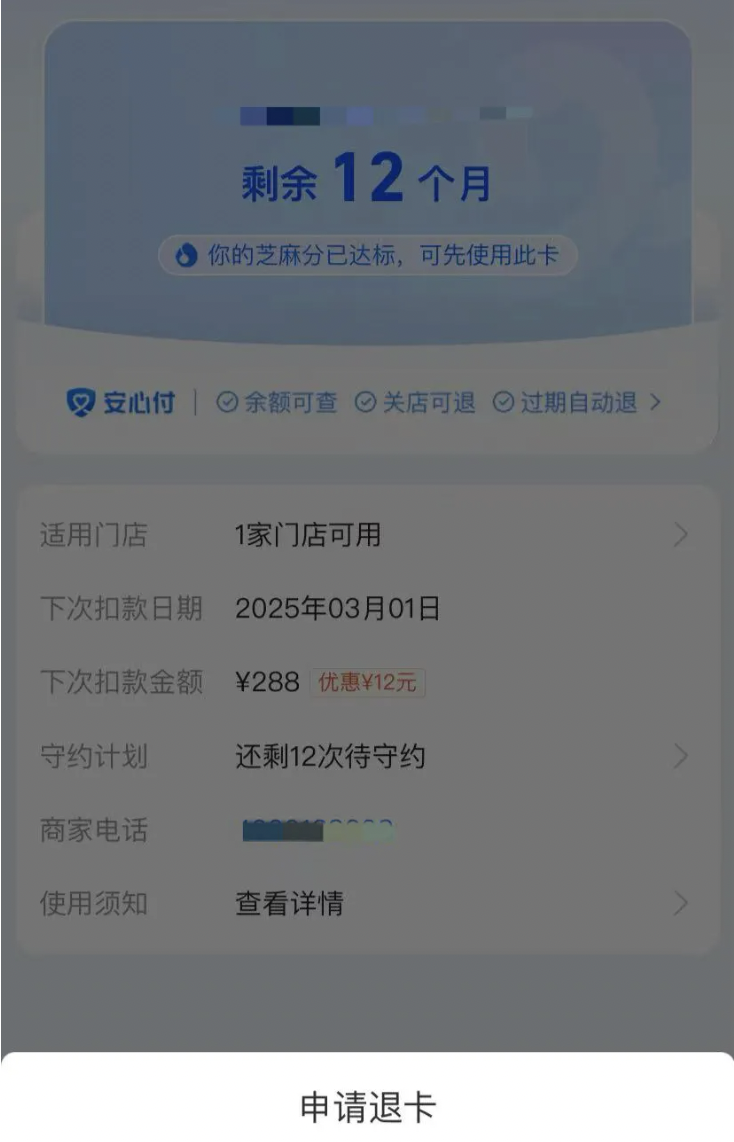View 使用须知 details
The image size is (734, 1142).
[x=367, y=904]
